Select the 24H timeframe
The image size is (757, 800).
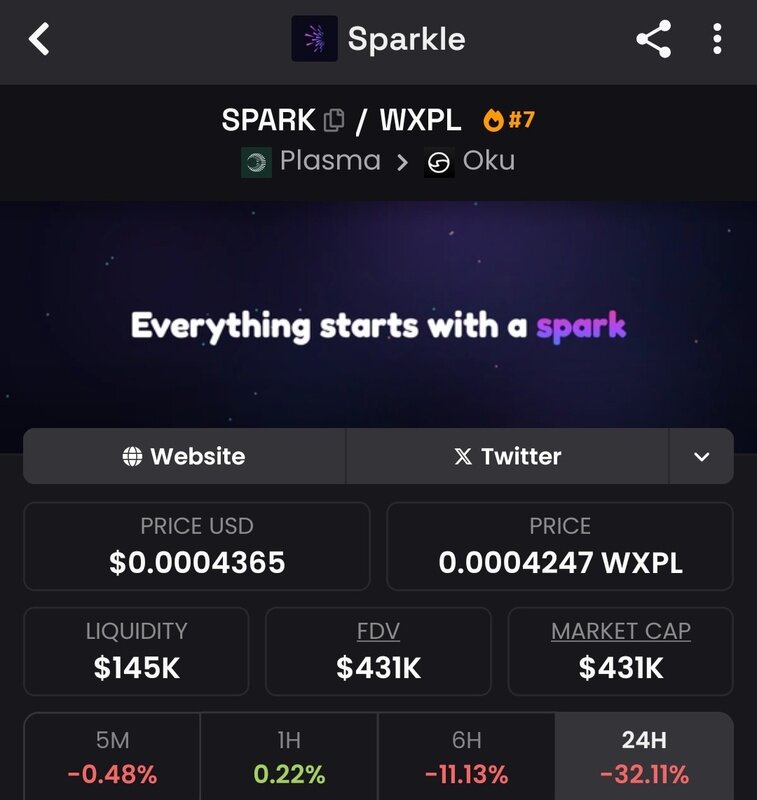[644, 757]
